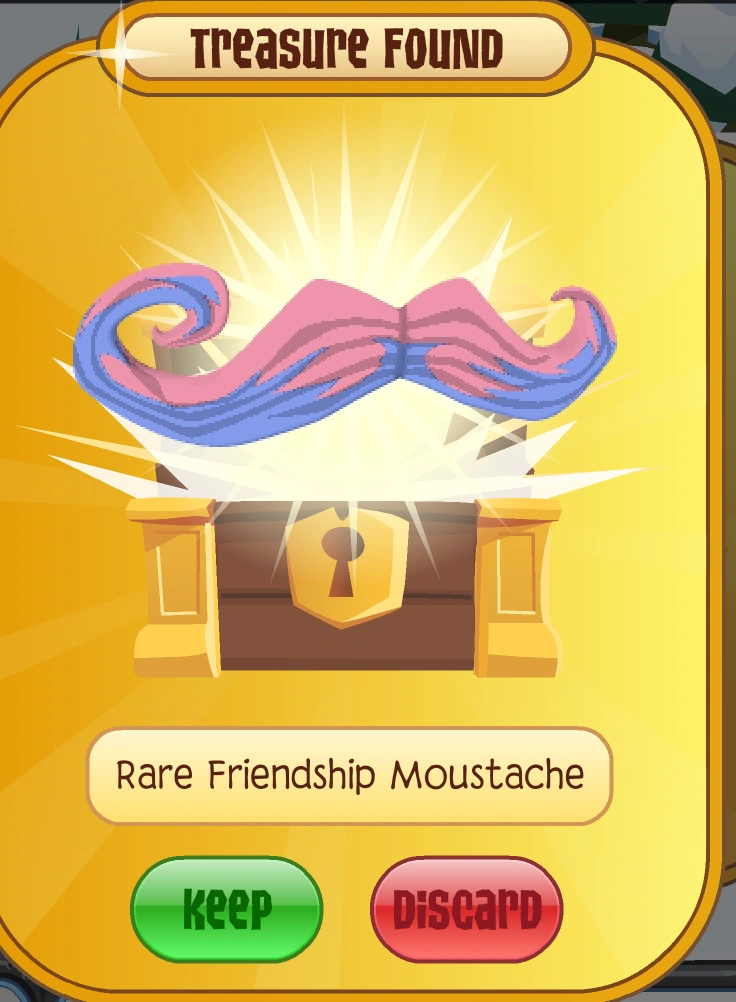Discard the treasure item
This screenshot has width=736, height=1002.
coord(466,909)
